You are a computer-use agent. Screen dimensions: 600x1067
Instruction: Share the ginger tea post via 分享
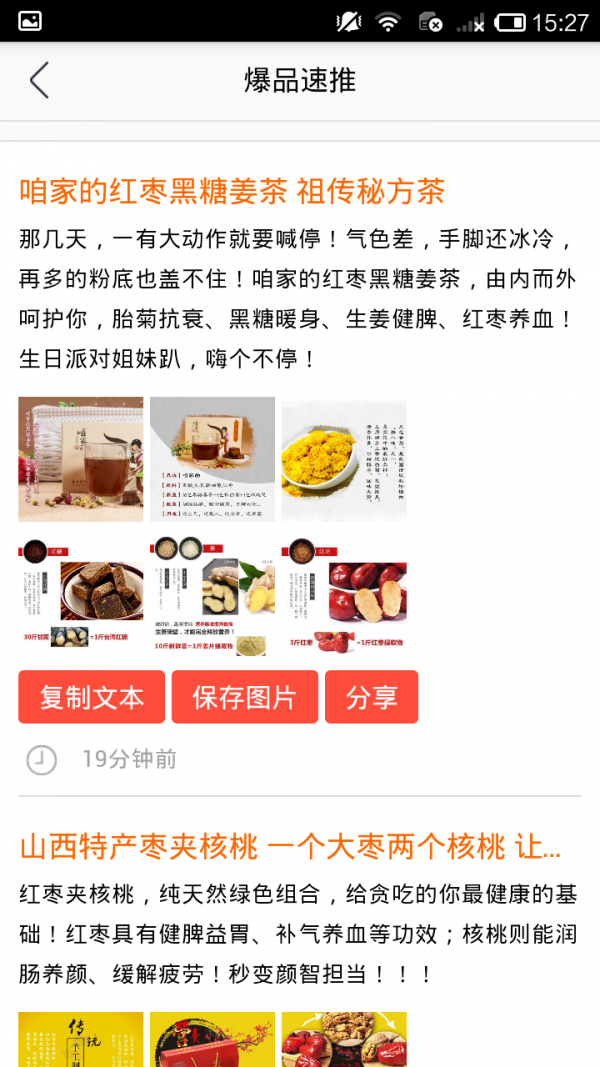tap(371, 697)
